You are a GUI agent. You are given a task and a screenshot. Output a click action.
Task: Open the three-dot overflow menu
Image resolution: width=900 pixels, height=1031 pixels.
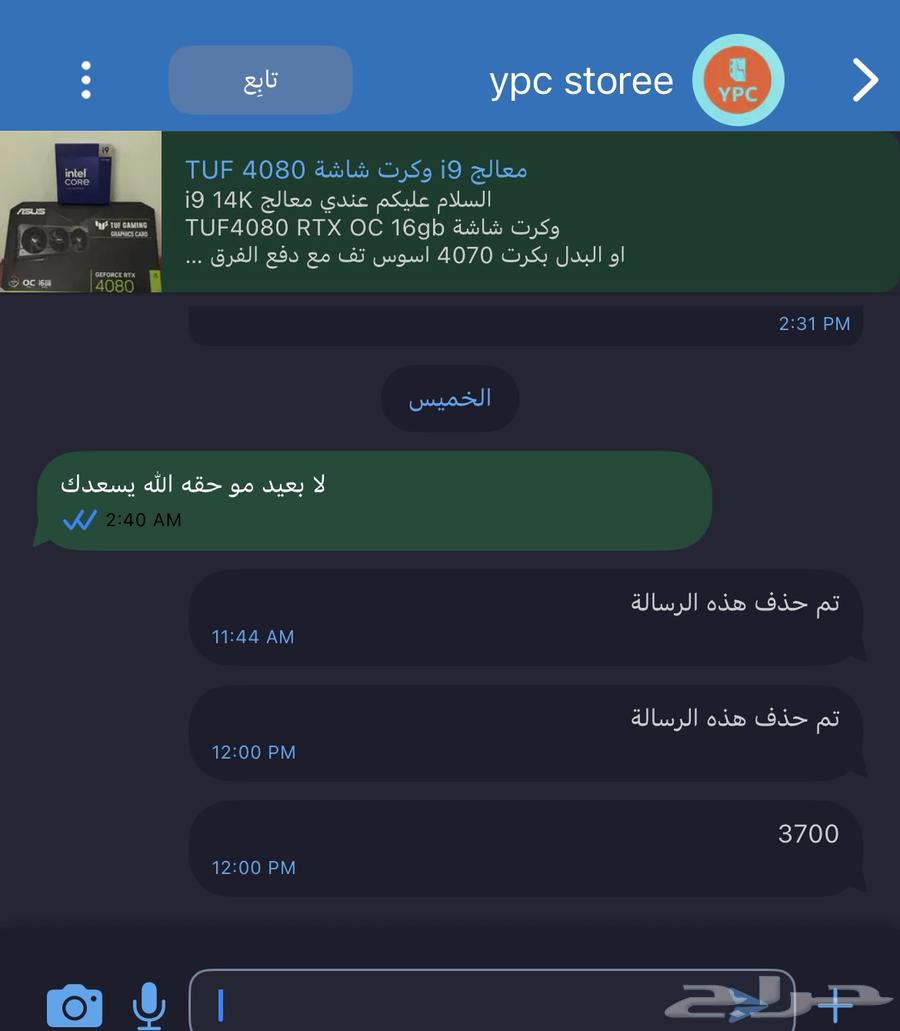point(86,80)
